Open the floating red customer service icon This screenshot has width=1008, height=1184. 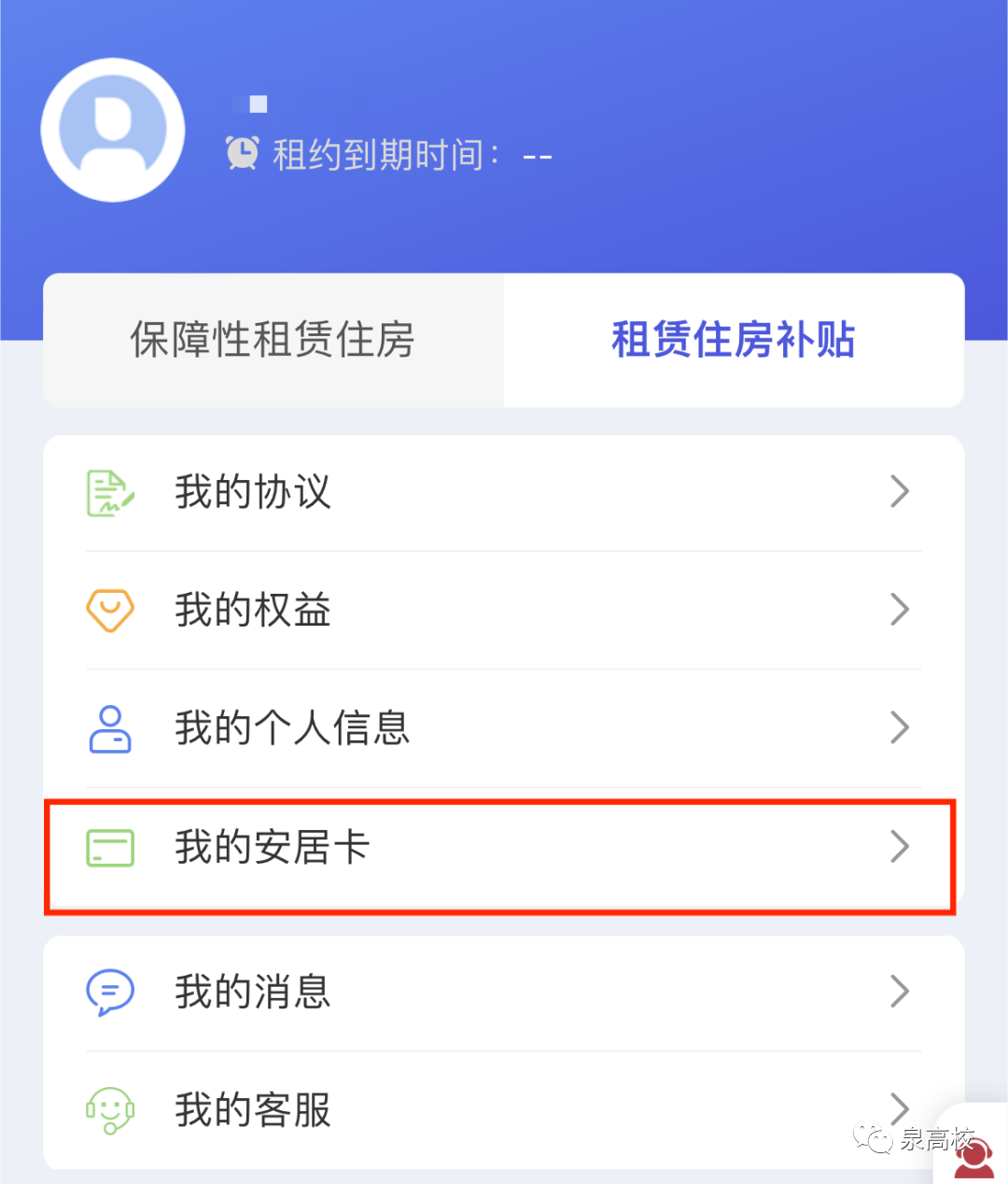click(974, 1158)
